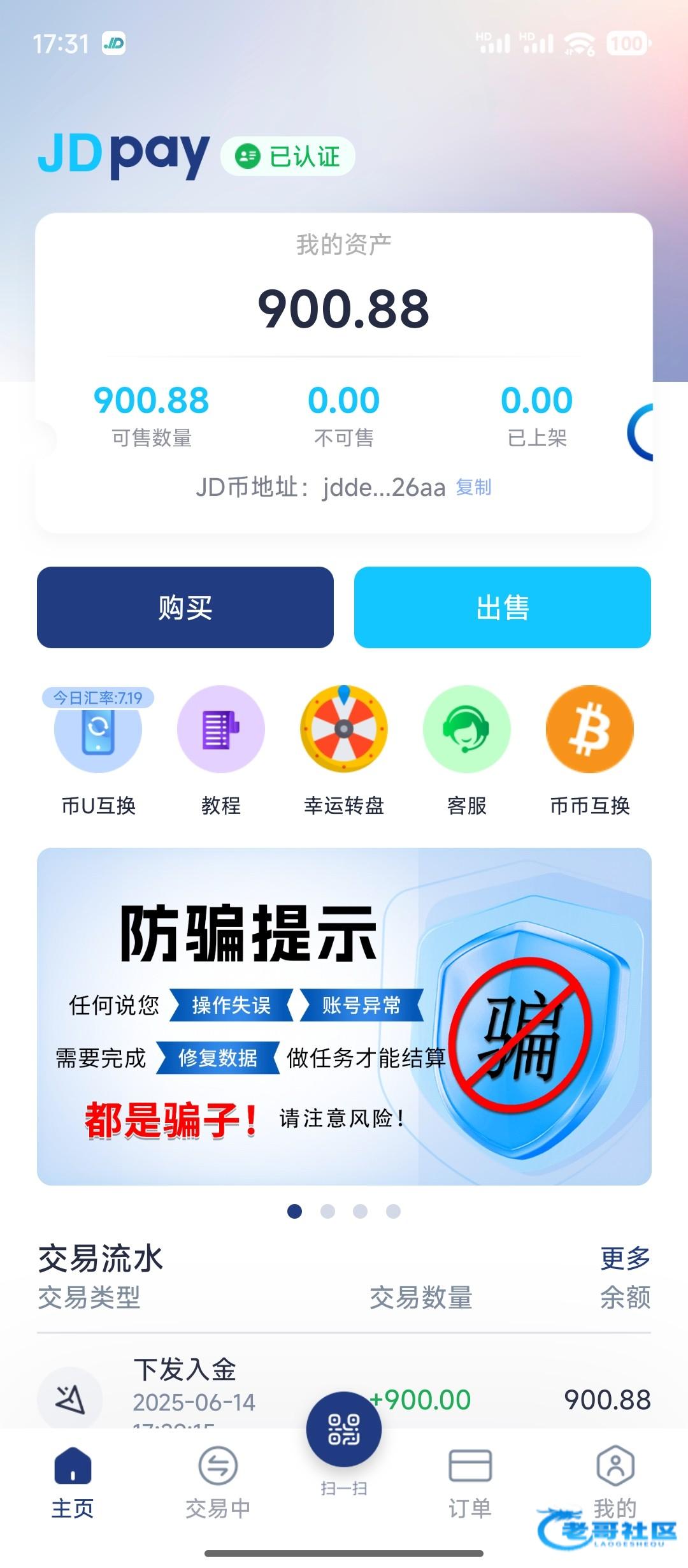
Task: Open the 防骗提示 anti-fraud banner
Action: pyautogui.click(x=344, y=1017)
